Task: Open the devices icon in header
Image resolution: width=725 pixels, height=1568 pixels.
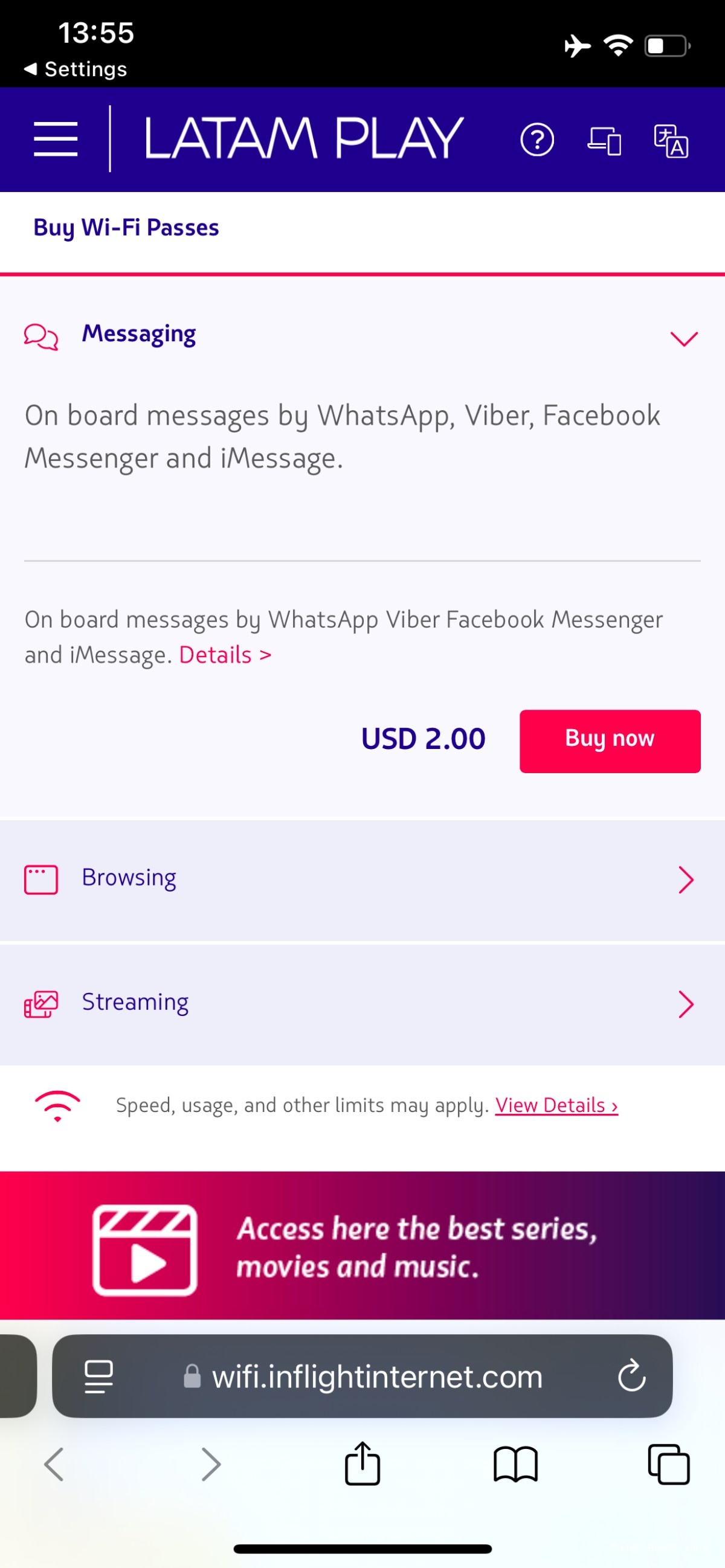Action: (604, 141)
